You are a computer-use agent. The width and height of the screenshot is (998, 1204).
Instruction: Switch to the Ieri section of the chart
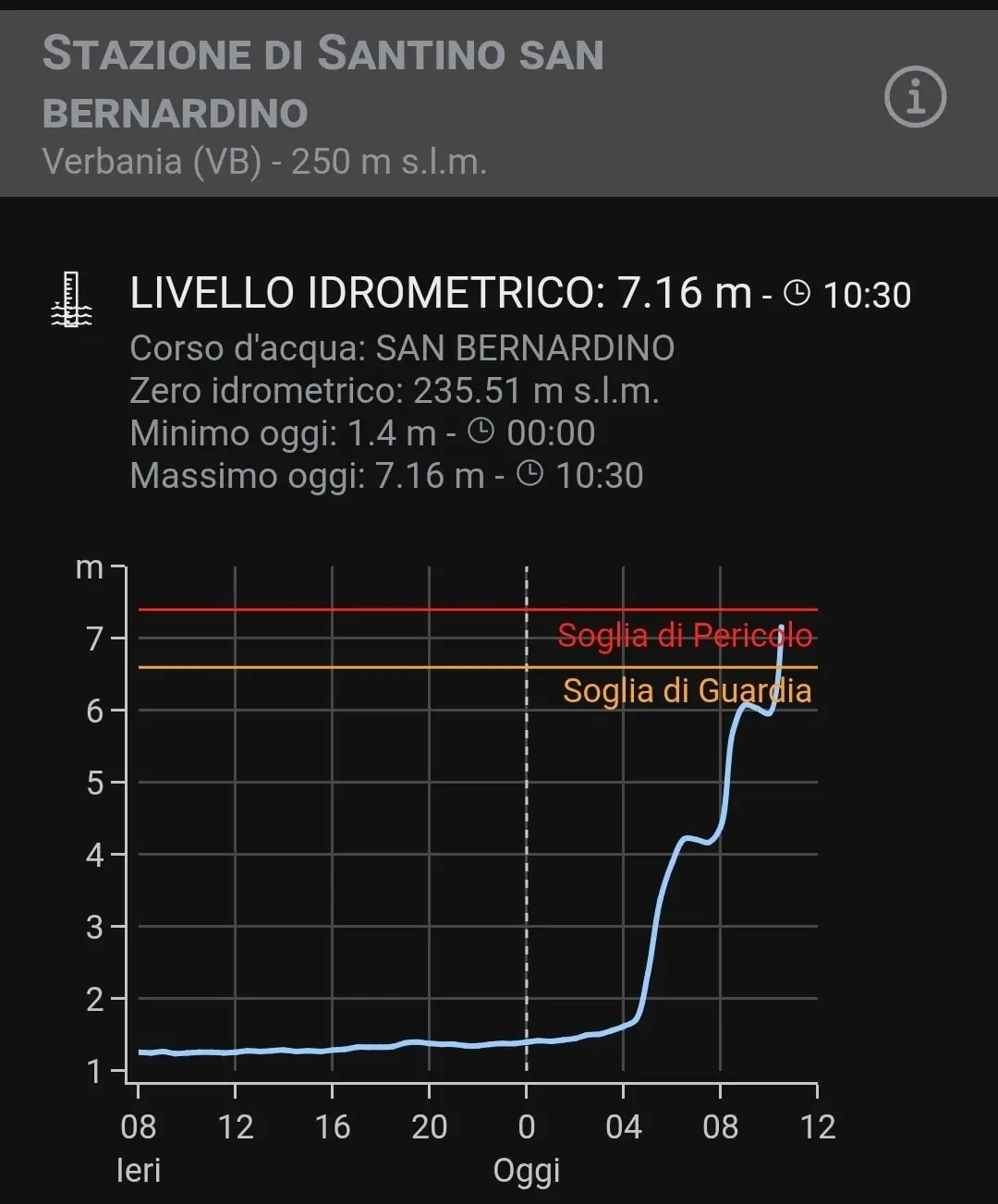point(139,1170)
